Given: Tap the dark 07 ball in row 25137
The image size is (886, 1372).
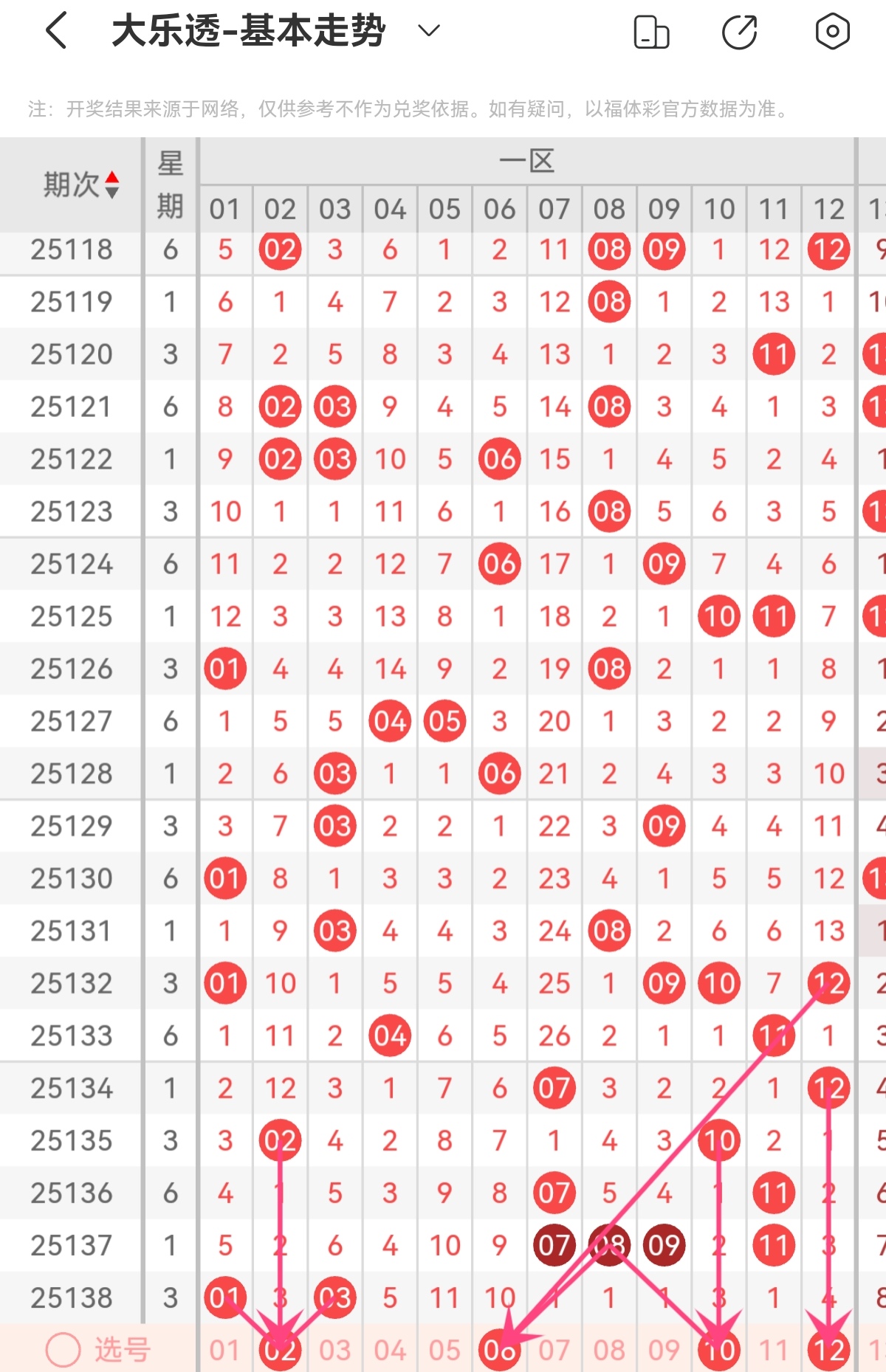Looking at the screenshot, I should click(x=554, y=1244).
